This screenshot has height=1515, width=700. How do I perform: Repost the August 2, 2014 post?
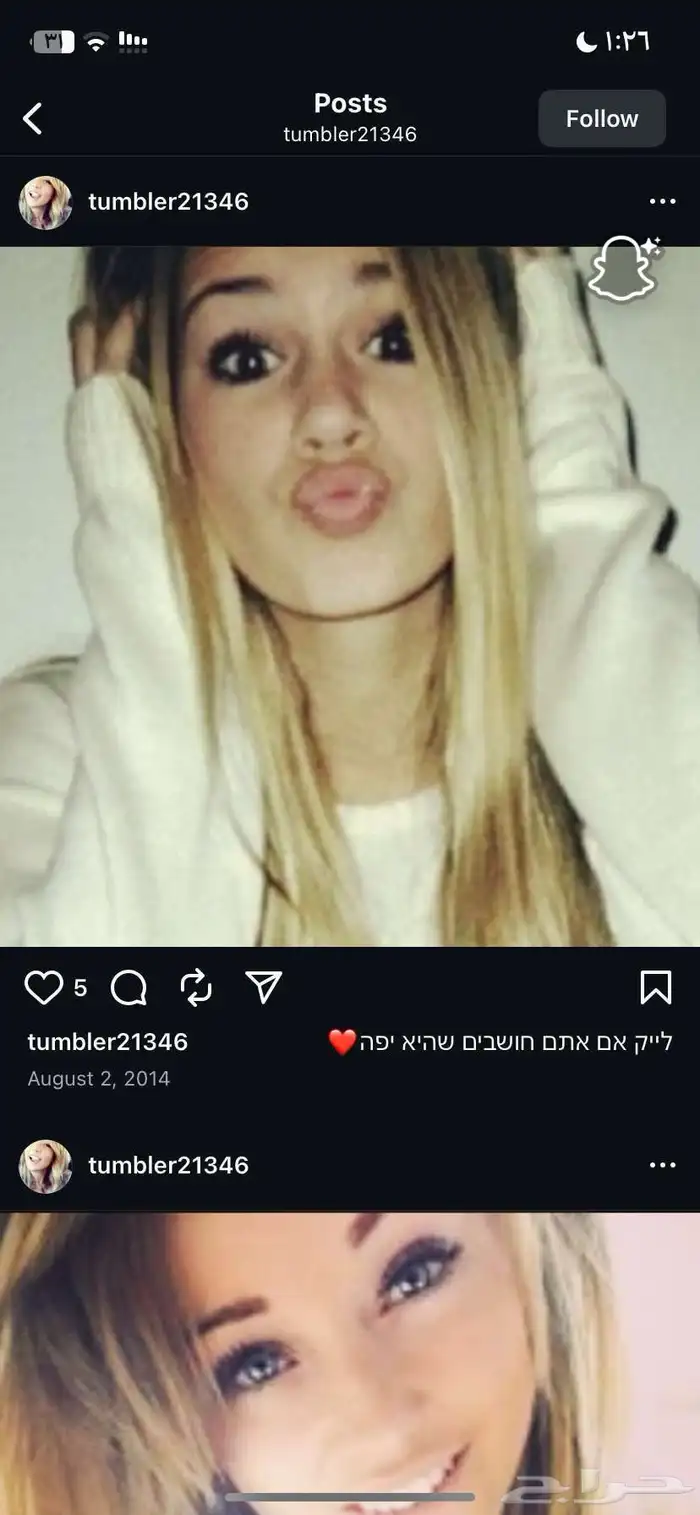point(196,988)
